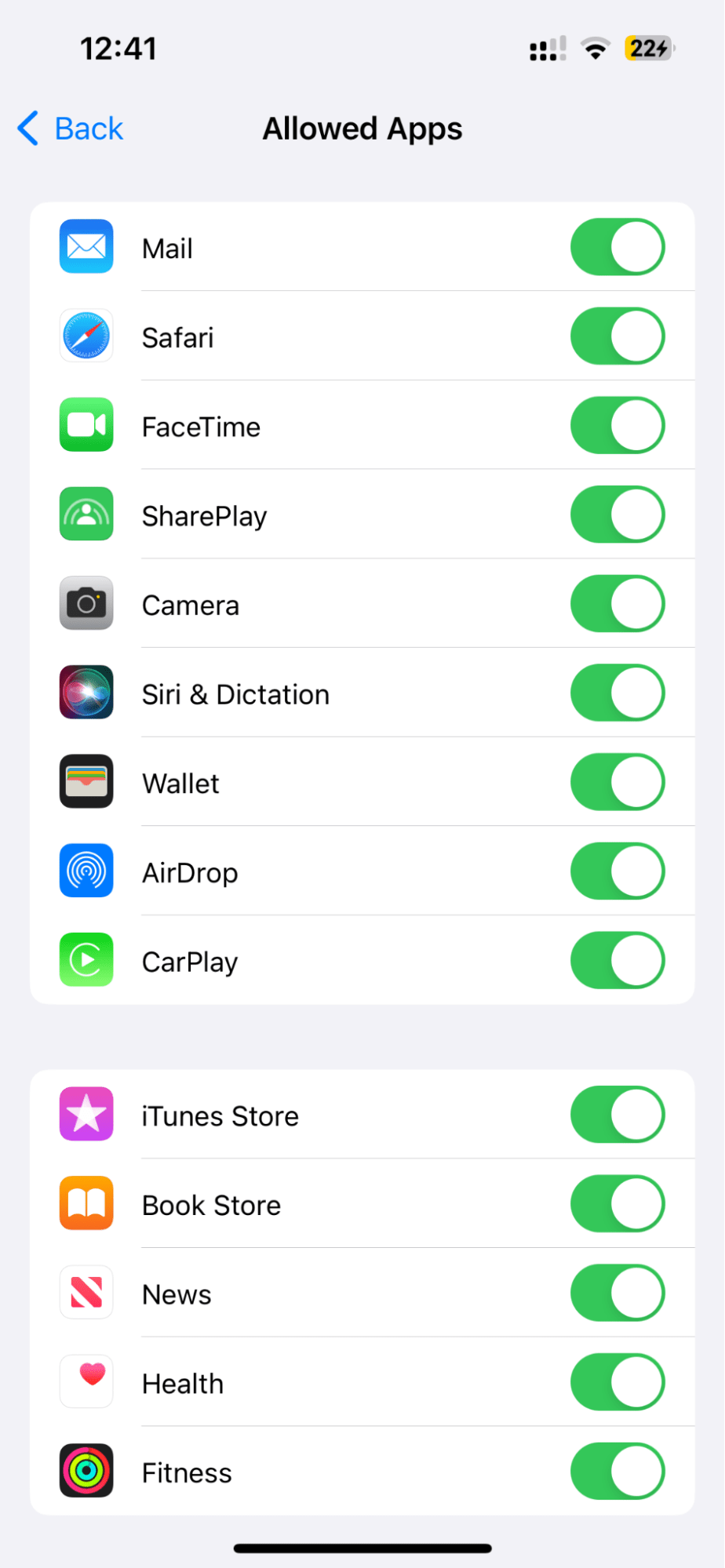Toggle FaceTime off
725x1568 pixels.
click(618, 425)
